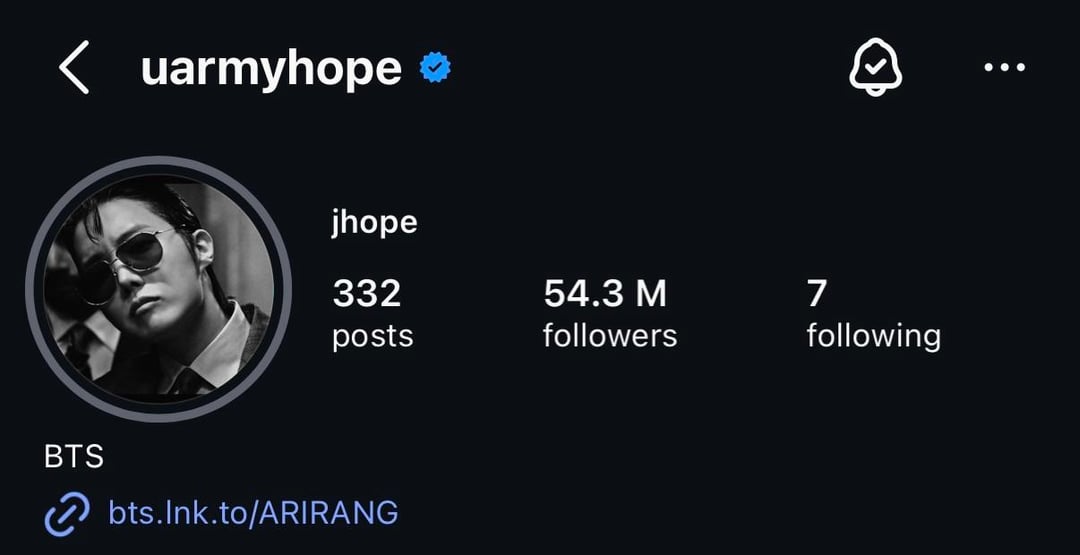Go back using the back arrow
This screenshot has height=555, width=1080.
pyautogui.click(x=75, y=68)
